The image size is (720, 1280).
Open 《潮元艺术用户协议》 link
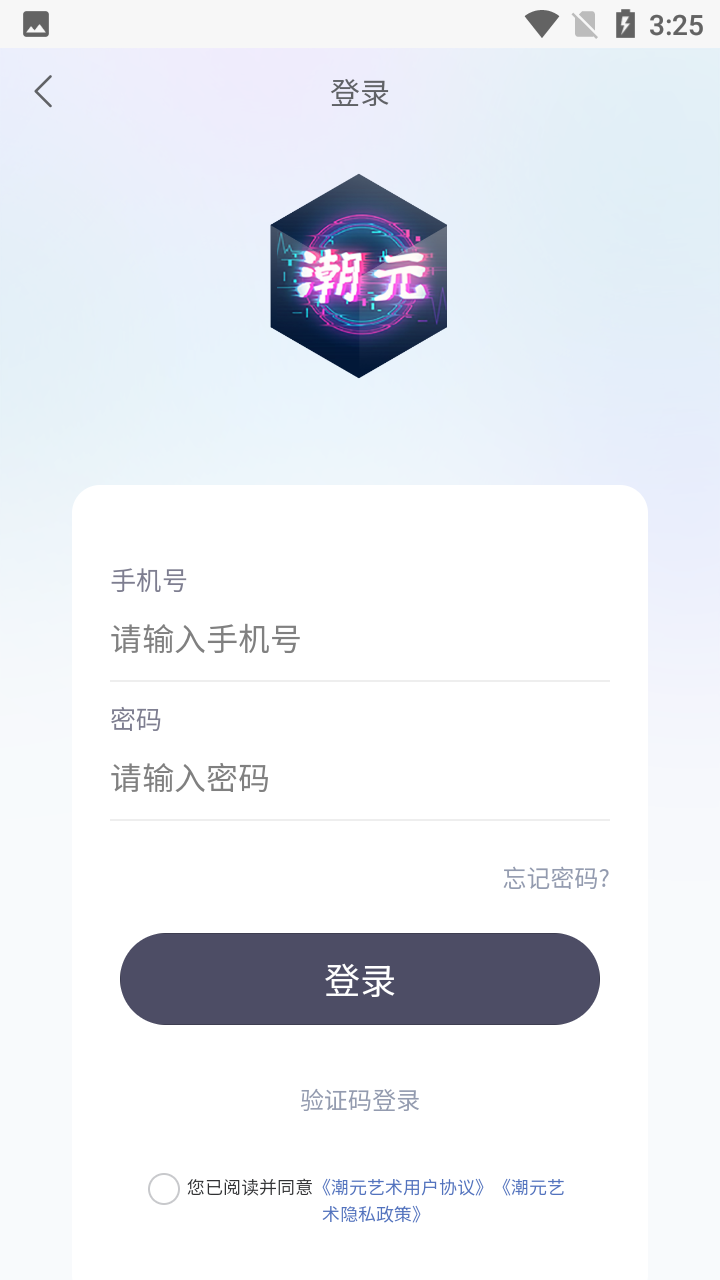(404, 1187)
